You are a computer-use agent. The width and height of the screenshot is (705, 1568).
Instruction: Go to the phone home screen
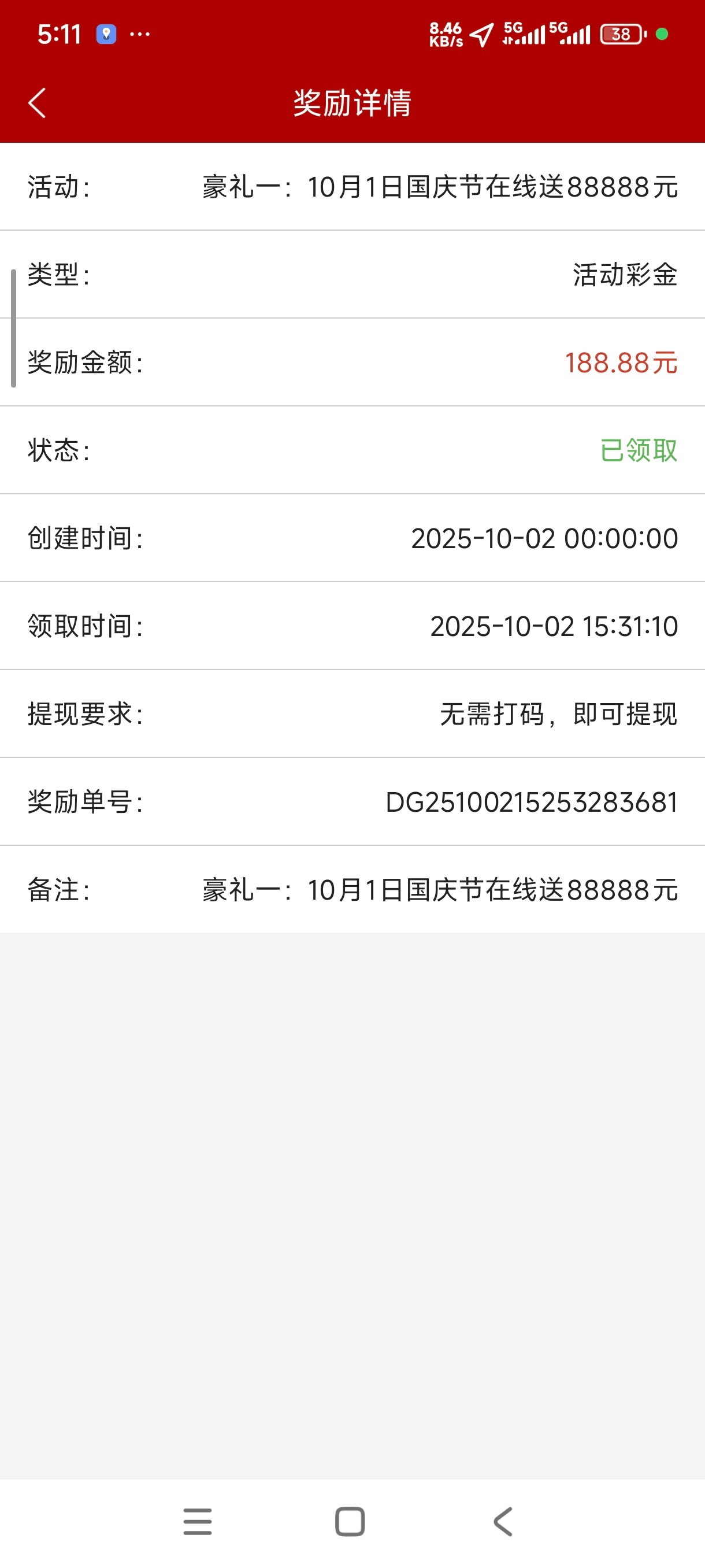(350, 1521)
